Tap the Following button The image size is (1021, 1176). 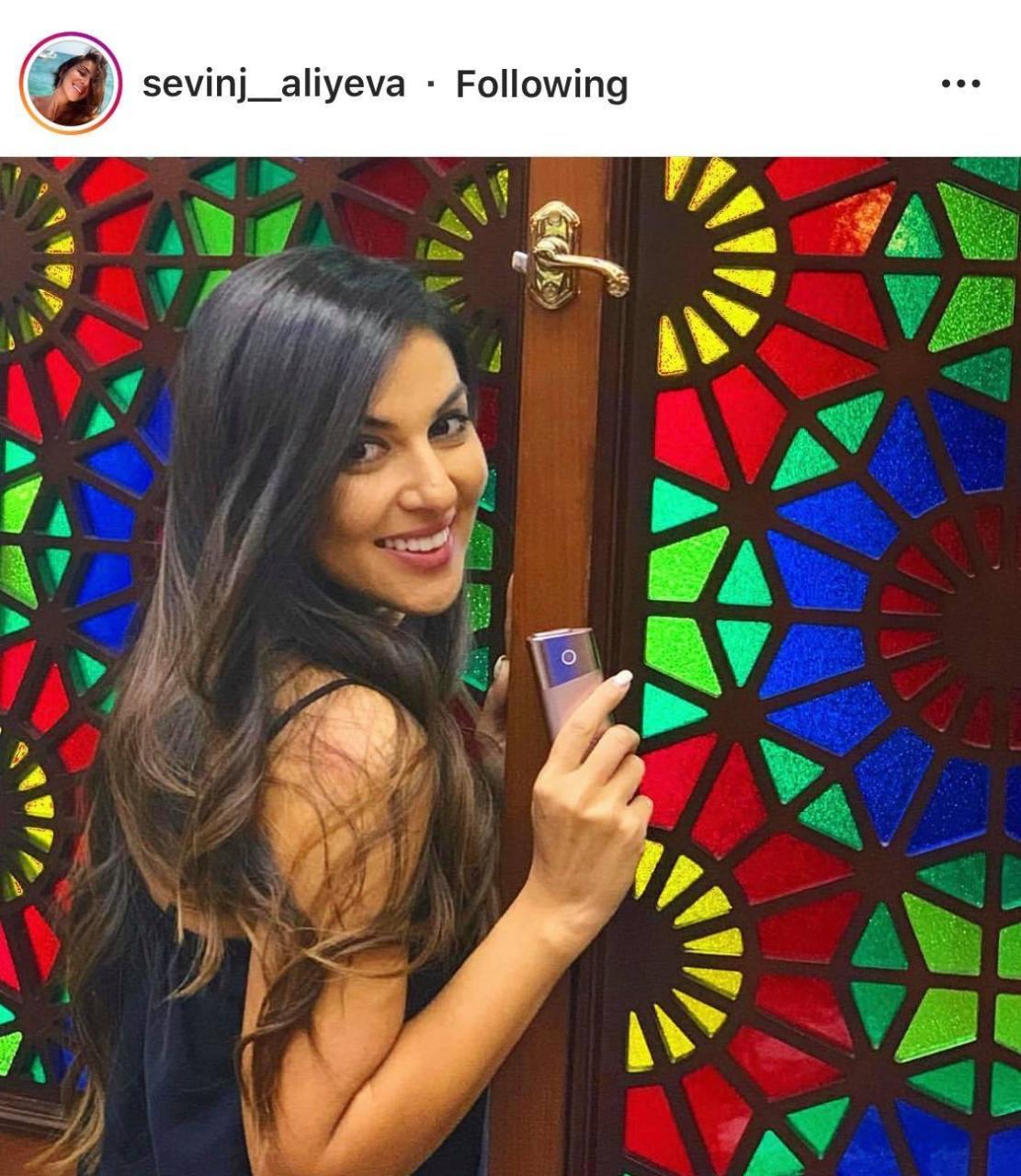coord(541,85)
